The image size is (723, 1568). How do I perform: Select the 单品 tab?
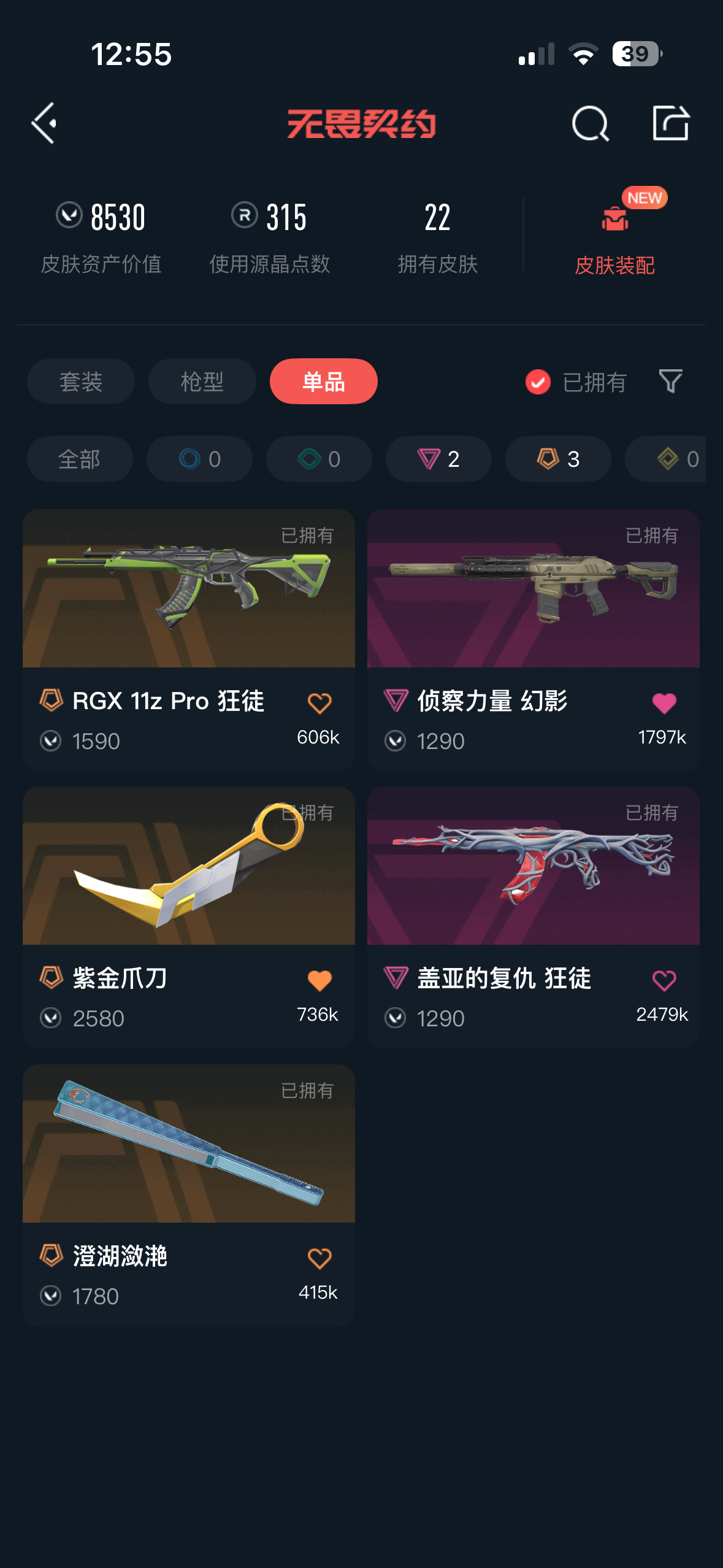click(323, 382)
